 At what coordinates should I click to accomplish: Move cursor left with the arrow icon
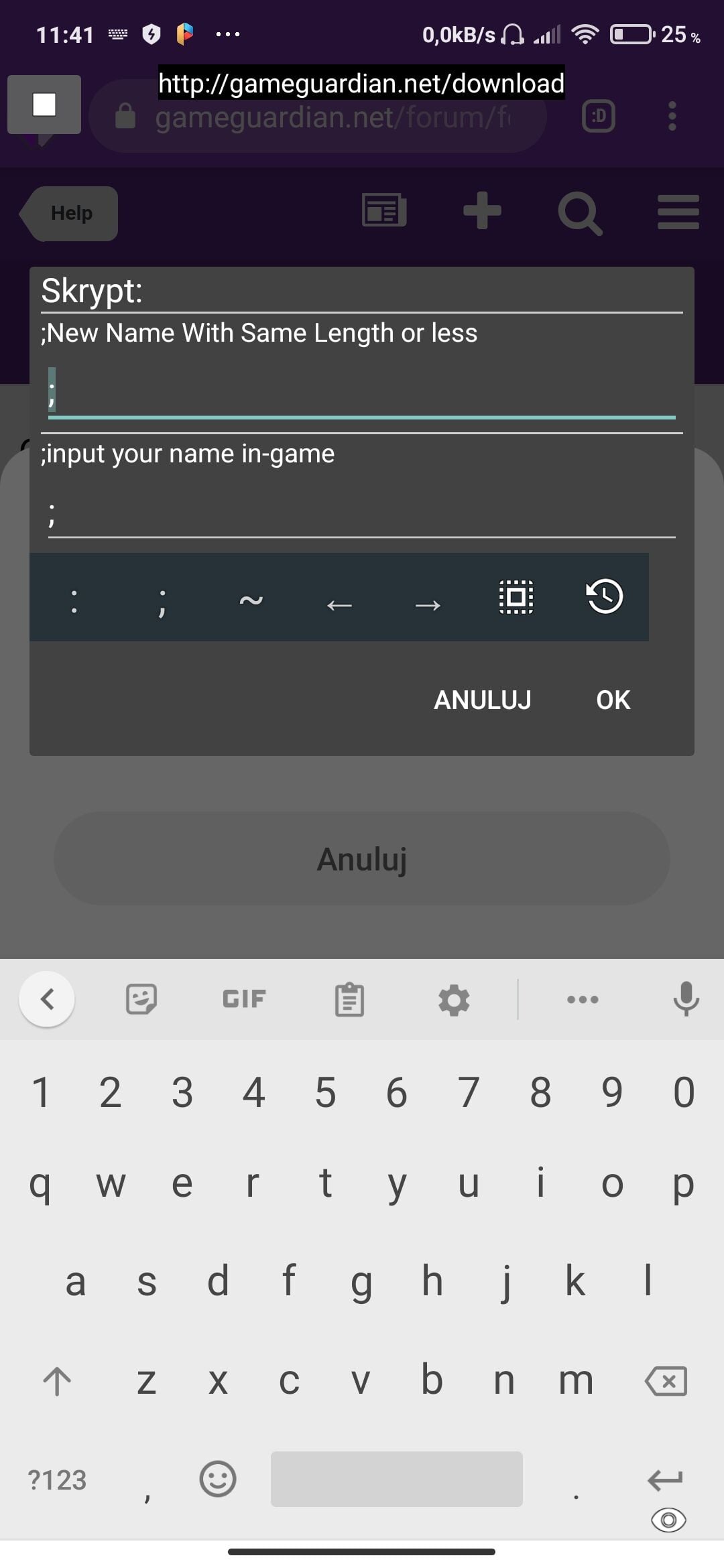[339, 603]
